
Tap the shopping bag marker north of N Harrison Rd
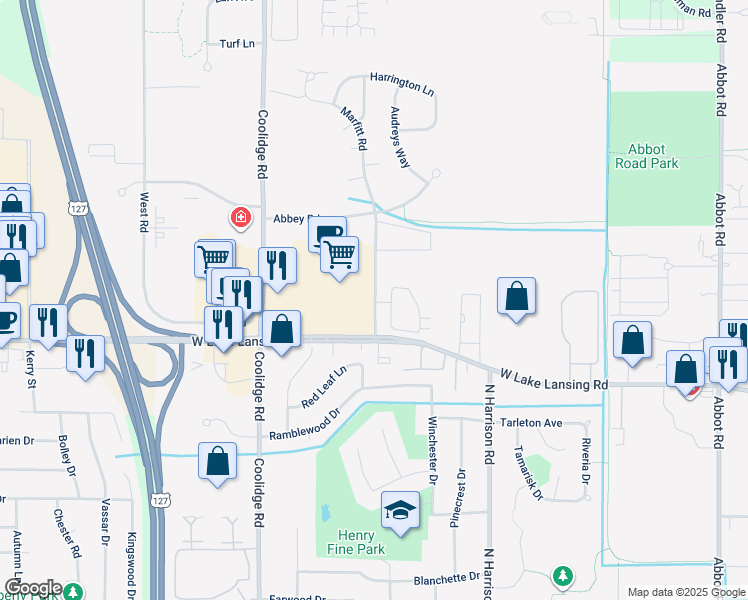coord(516,299)
